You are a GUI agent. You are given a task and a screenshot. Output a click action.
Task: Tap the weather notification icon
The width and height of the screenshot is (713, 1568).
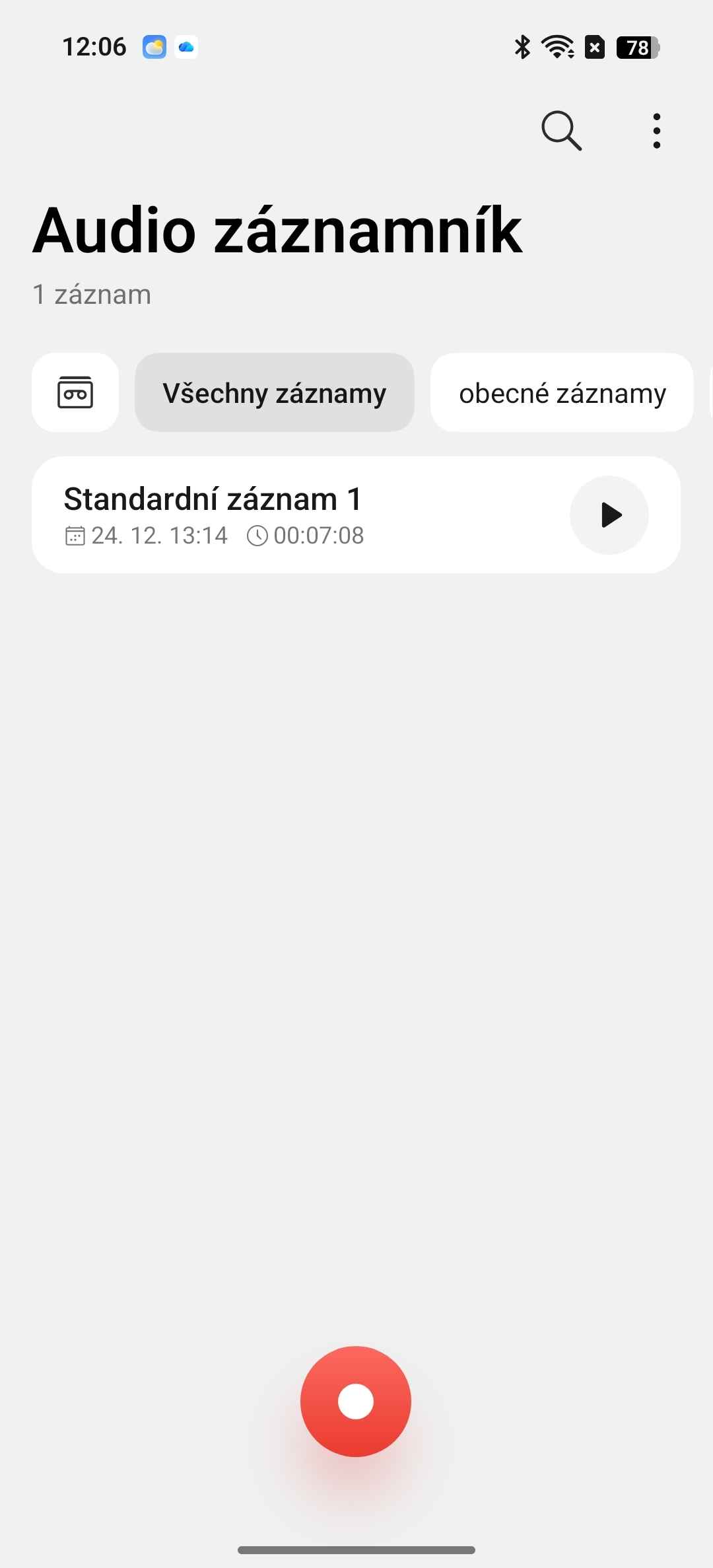pyautogui.click(x=154, y=46)
